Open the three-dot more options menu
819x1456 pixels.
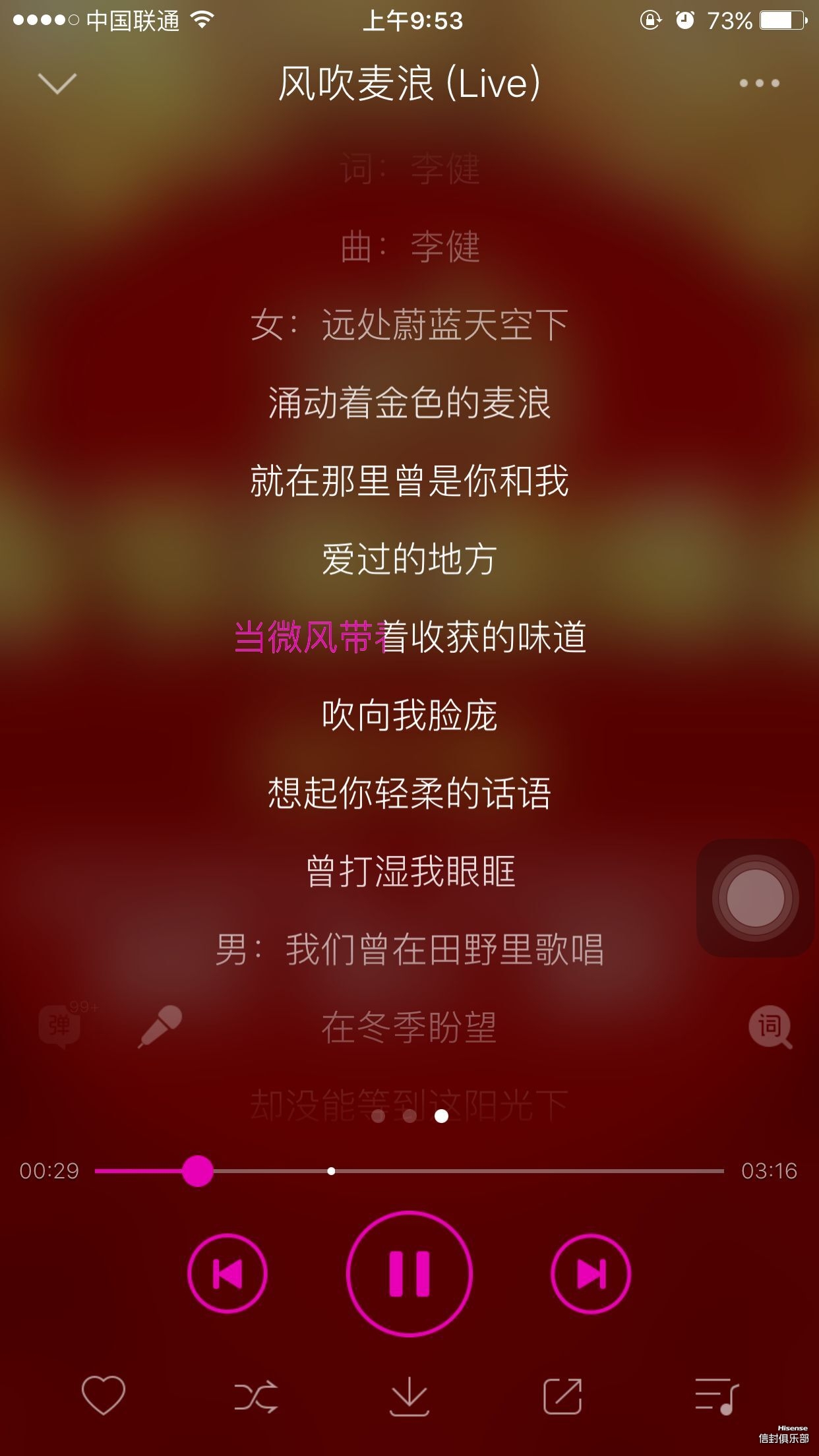(x=759, y=83)
